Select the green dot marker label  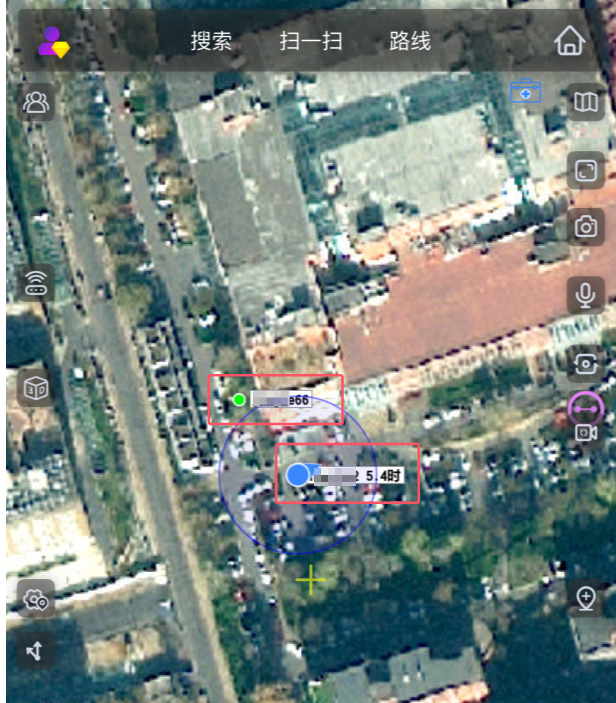click(x=275, y=400)
